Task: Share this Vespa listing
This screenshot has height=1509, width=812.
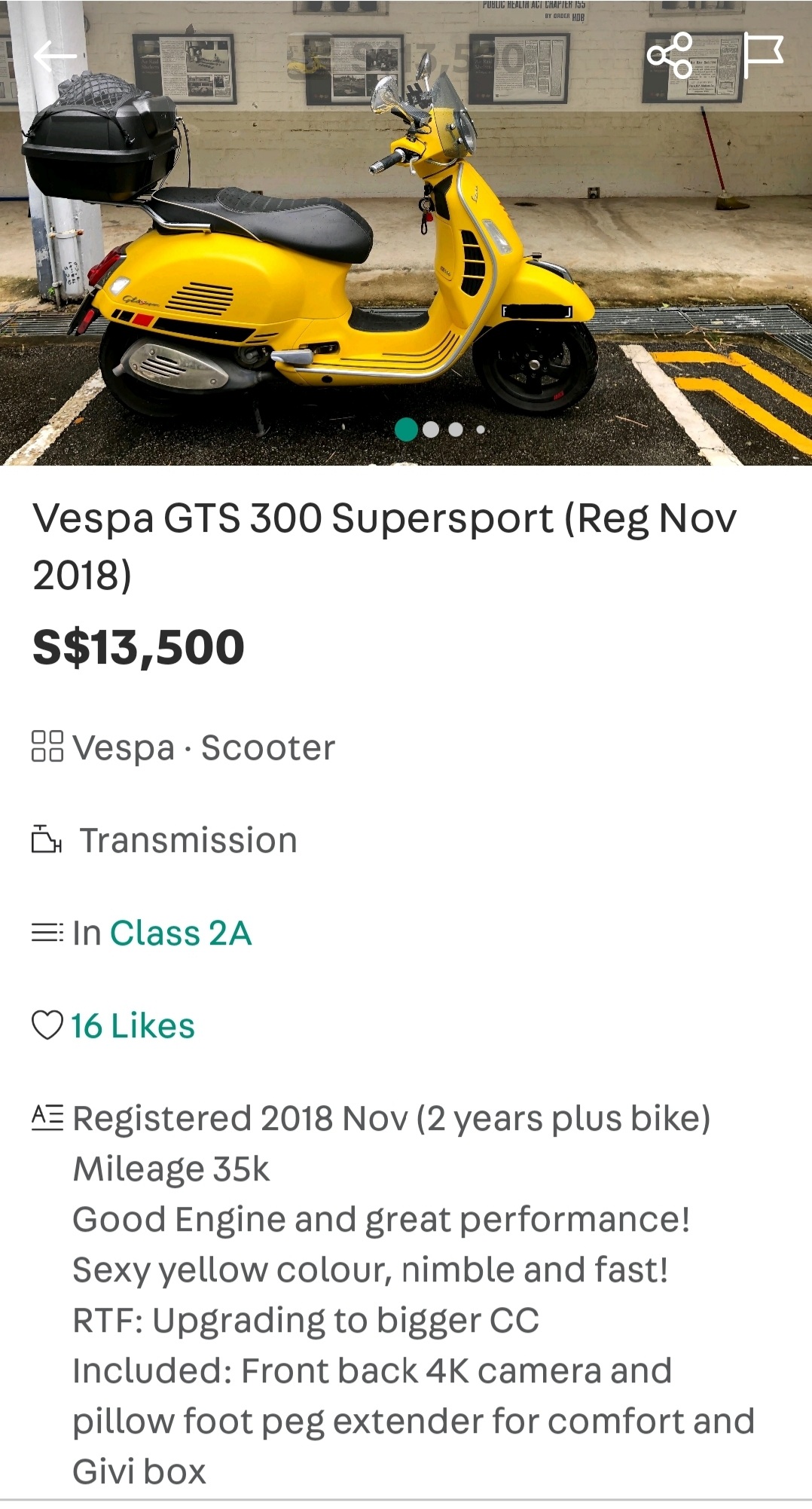Action: tap(670, 55)
